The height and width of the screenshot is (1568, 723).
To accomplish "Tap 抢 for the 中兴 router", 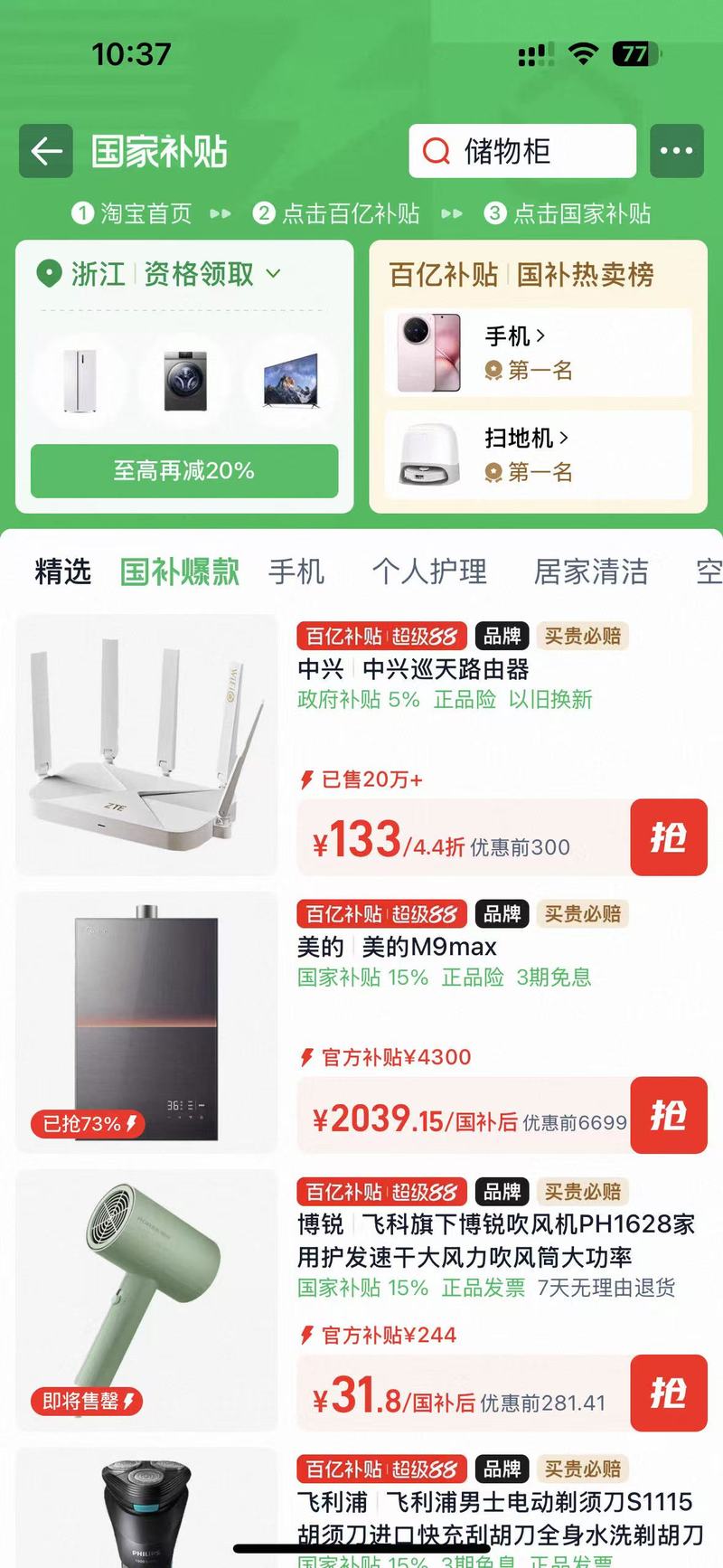I will pos(668,837).
